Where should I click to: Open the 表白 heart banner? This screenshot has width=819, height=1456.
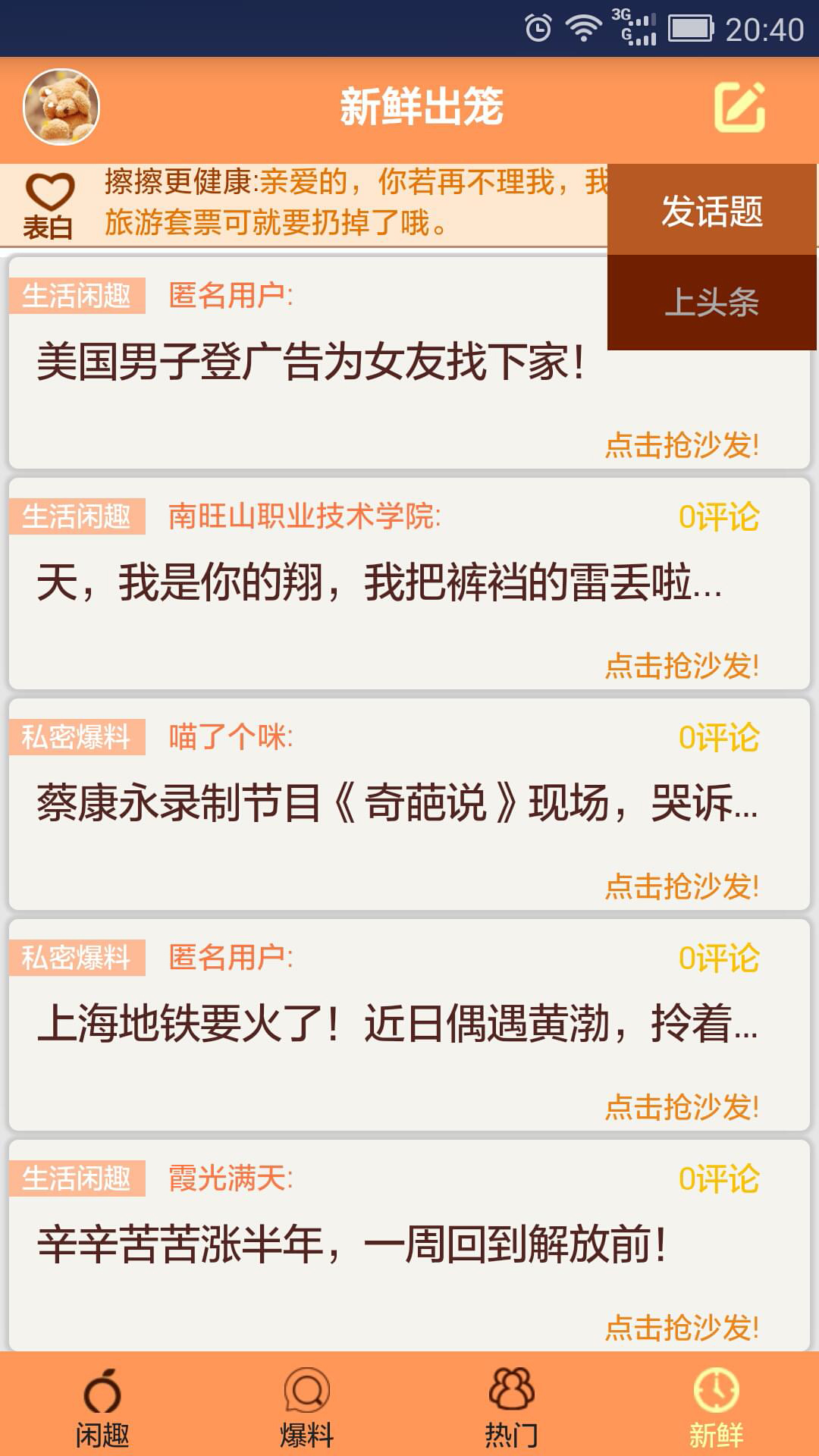49,205
